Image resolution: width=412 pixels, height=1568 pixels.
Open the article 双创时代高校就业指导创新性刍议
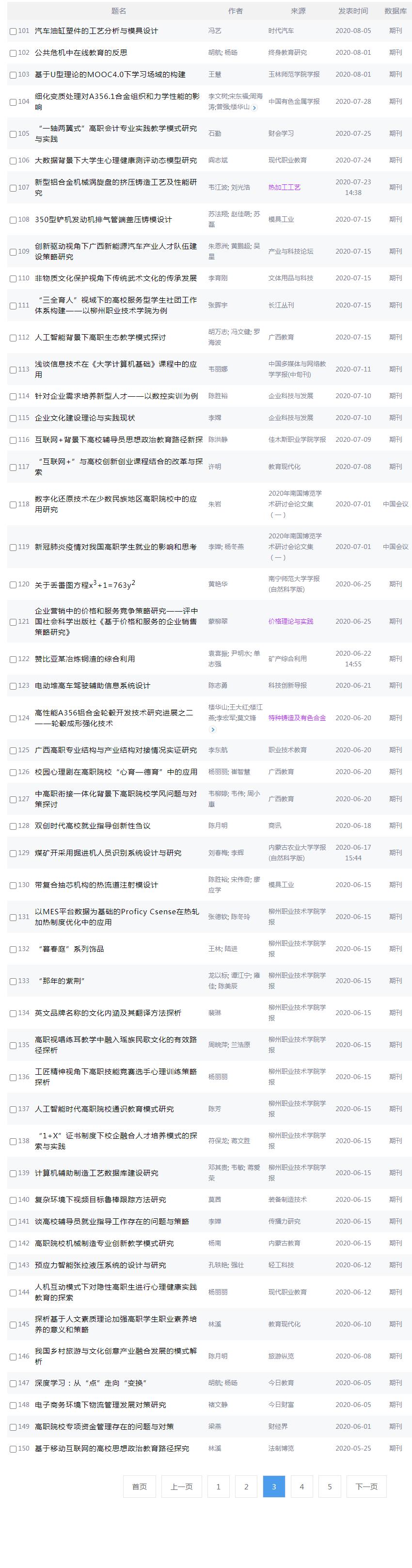93,825
